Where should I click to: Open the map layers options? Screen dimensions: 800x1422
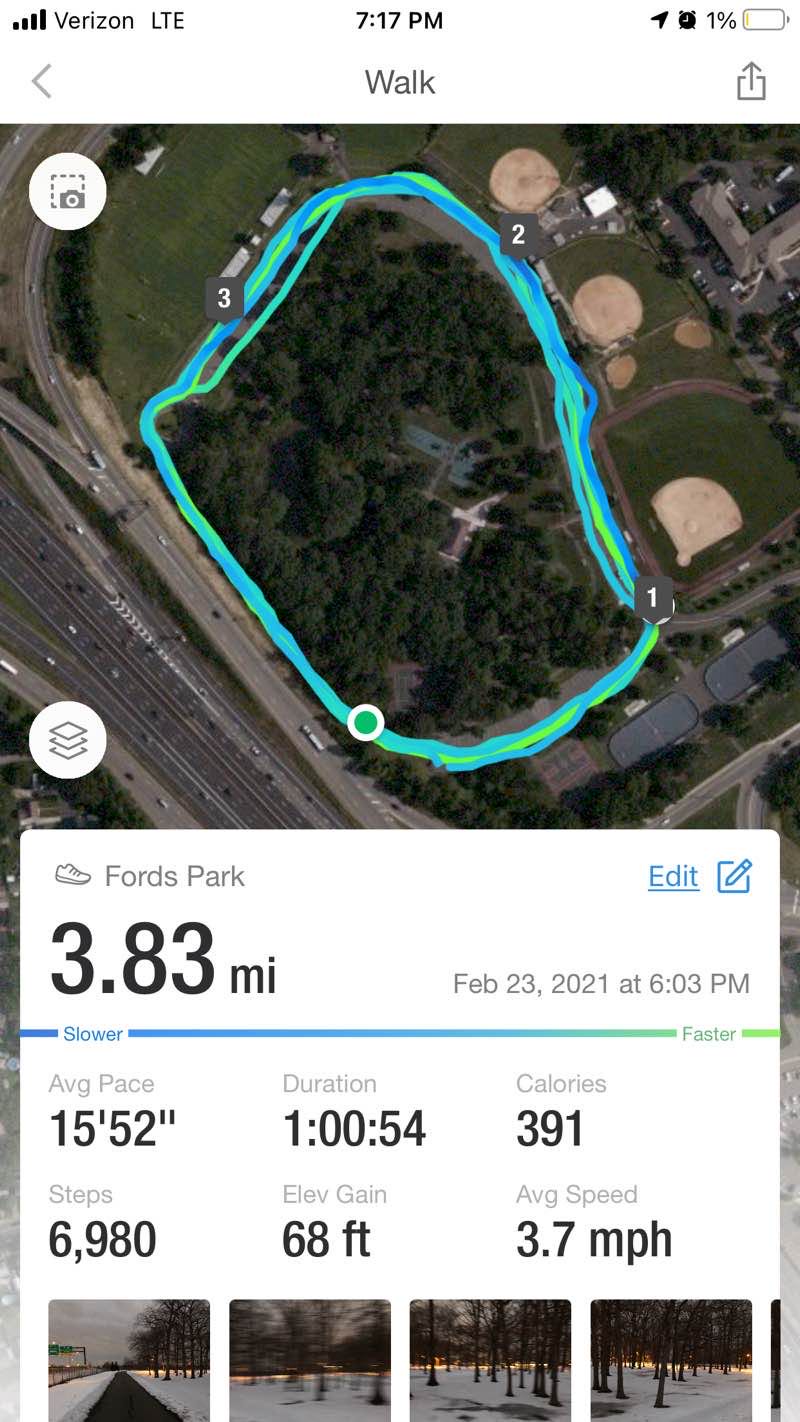point(68,740)
